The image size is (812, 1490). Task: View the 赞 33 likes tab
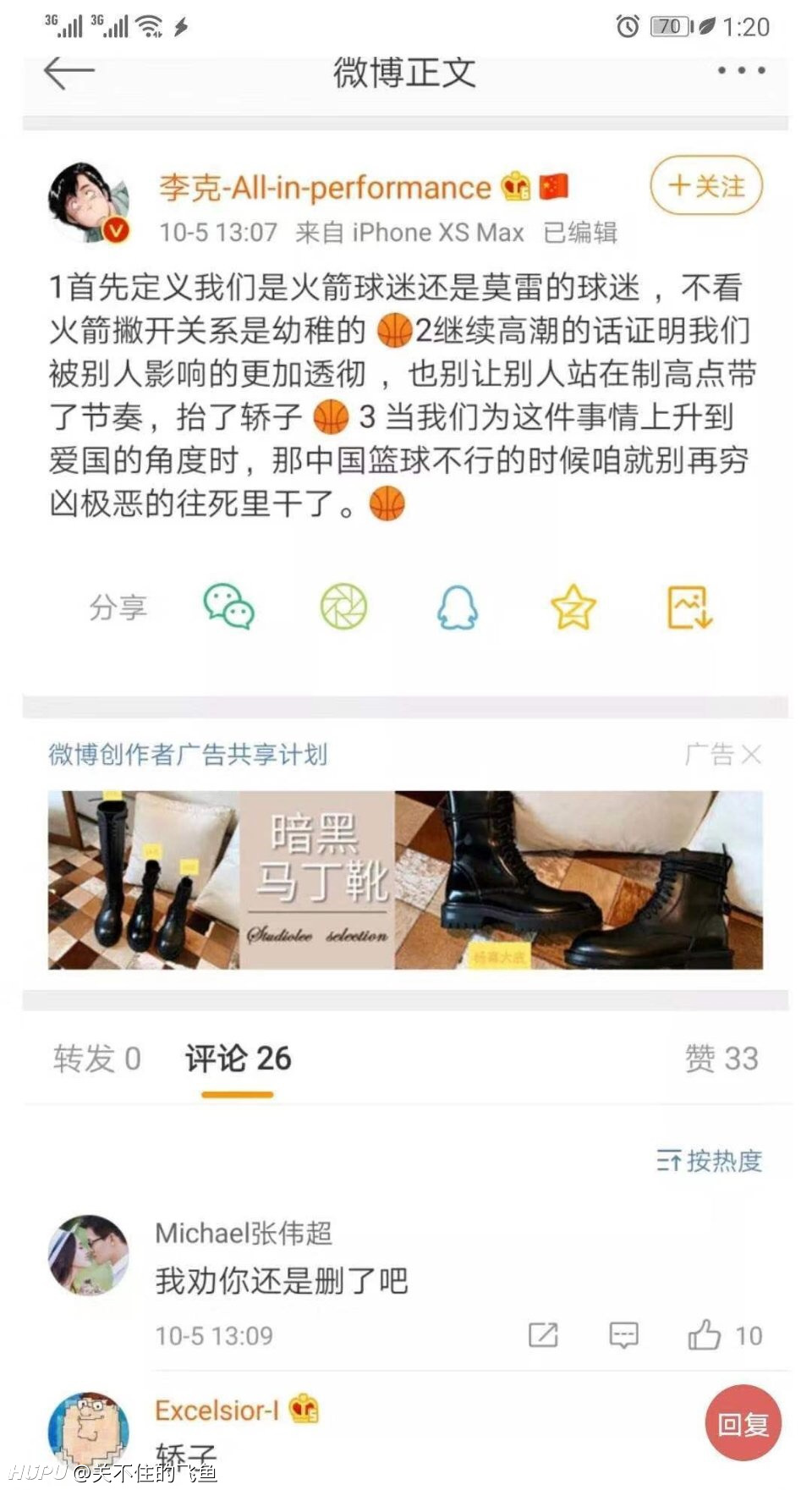tap(721, 1058)
